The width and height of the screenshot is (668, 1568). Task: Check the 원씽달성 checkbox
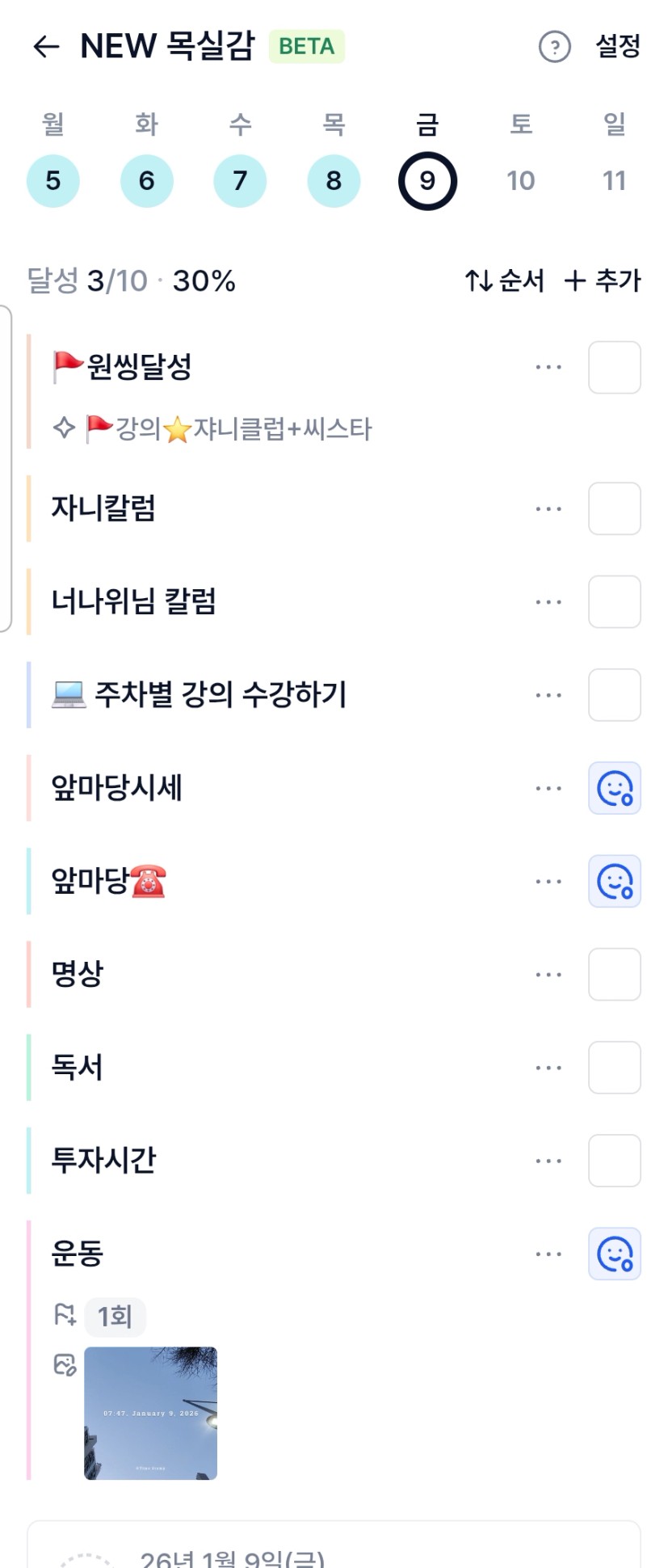(x=614, y=368)
